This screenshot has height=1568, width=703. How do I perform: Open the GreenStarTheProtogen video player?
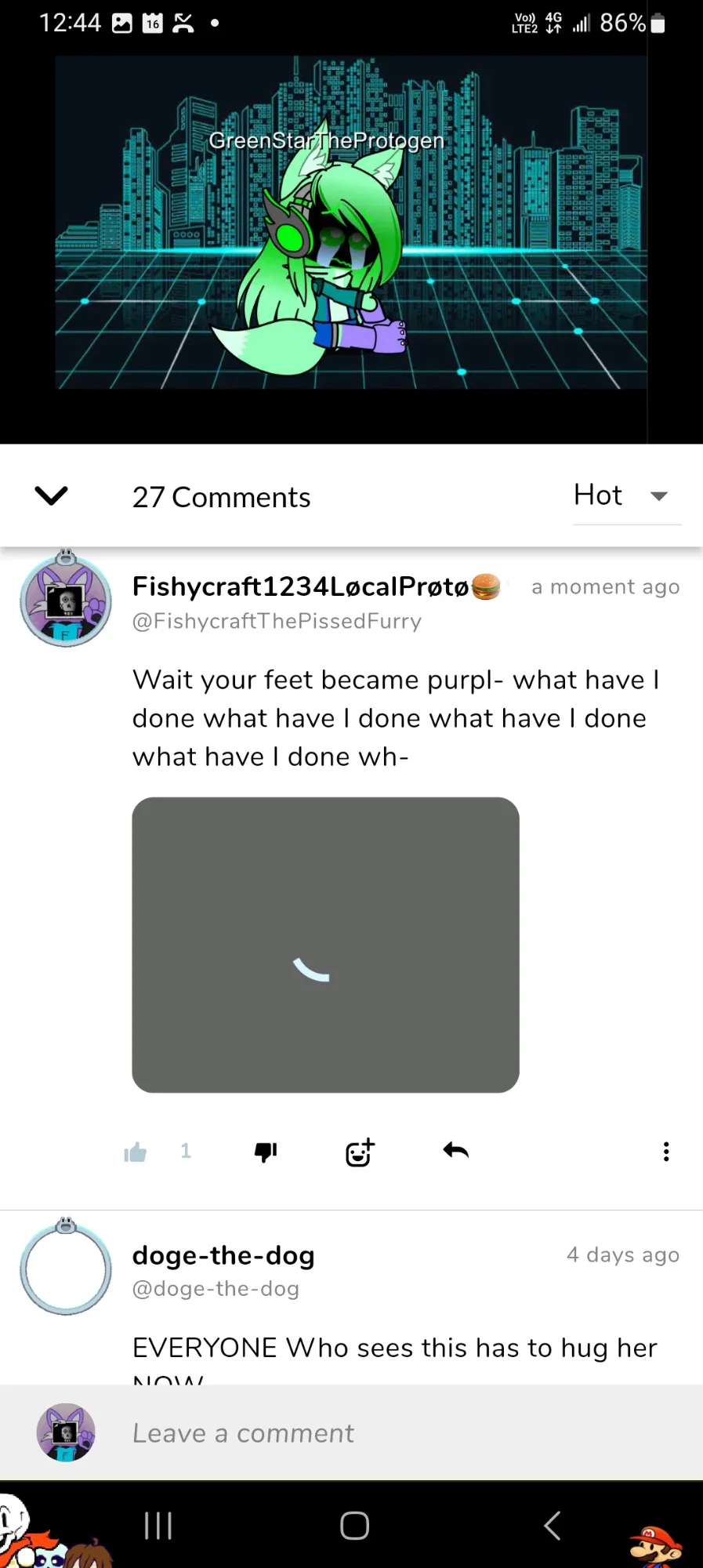click(x=351, y=223)
